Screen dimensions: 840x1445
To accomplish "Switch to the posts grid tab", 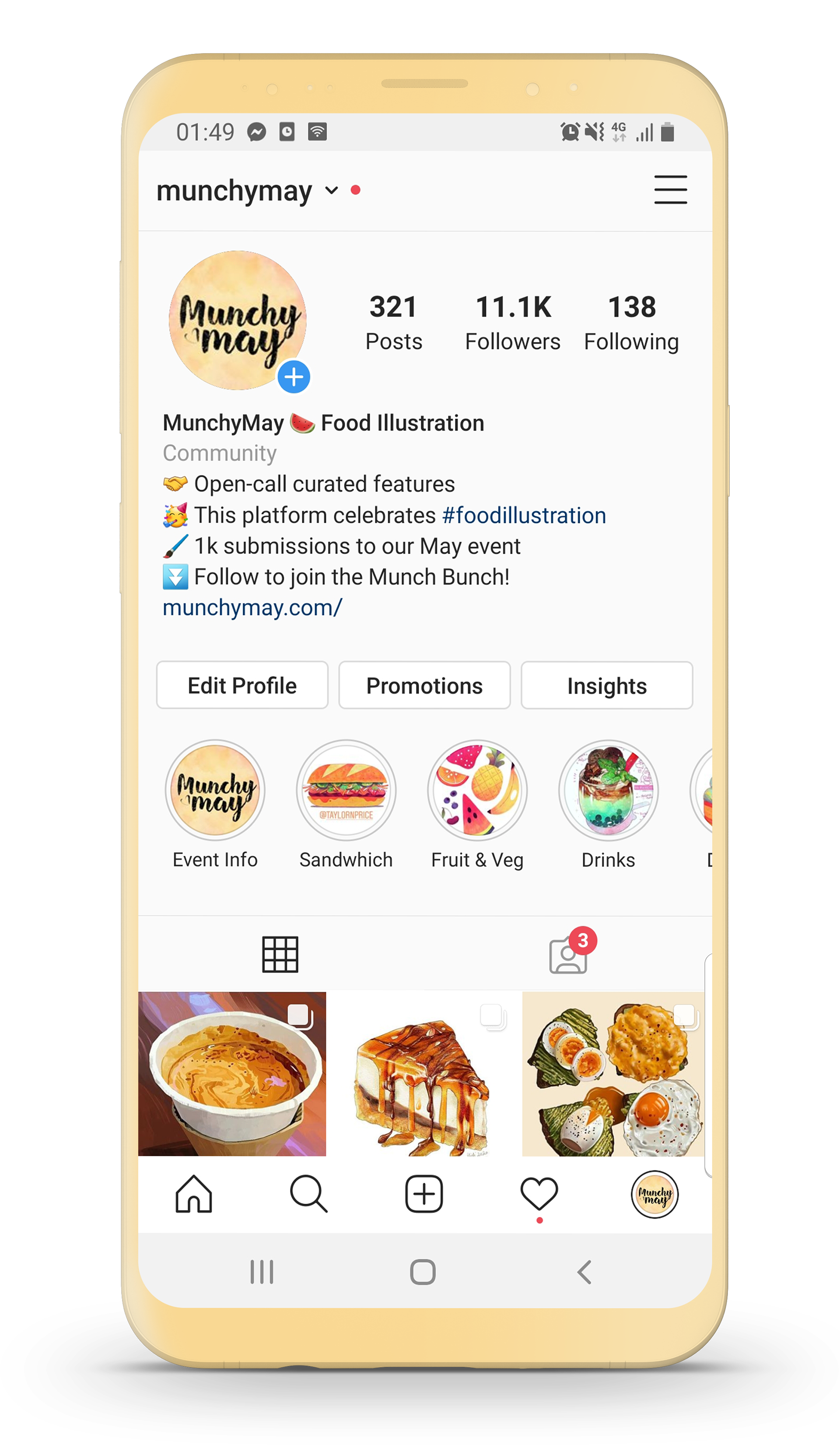I will click(280, 955).
